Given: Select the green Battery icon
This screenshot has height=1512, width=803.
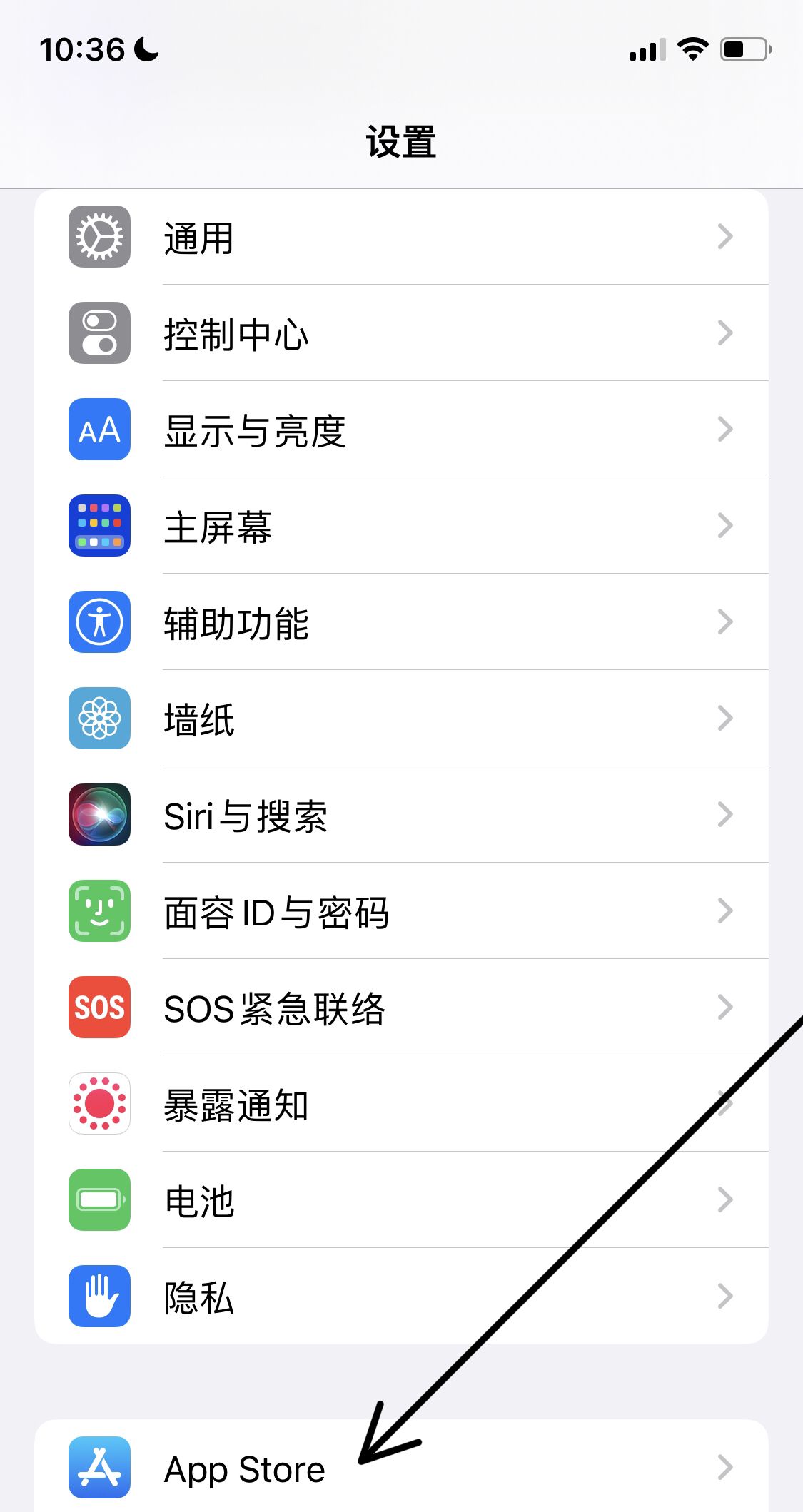Looking at the screenshot, I should (99, 1200).
